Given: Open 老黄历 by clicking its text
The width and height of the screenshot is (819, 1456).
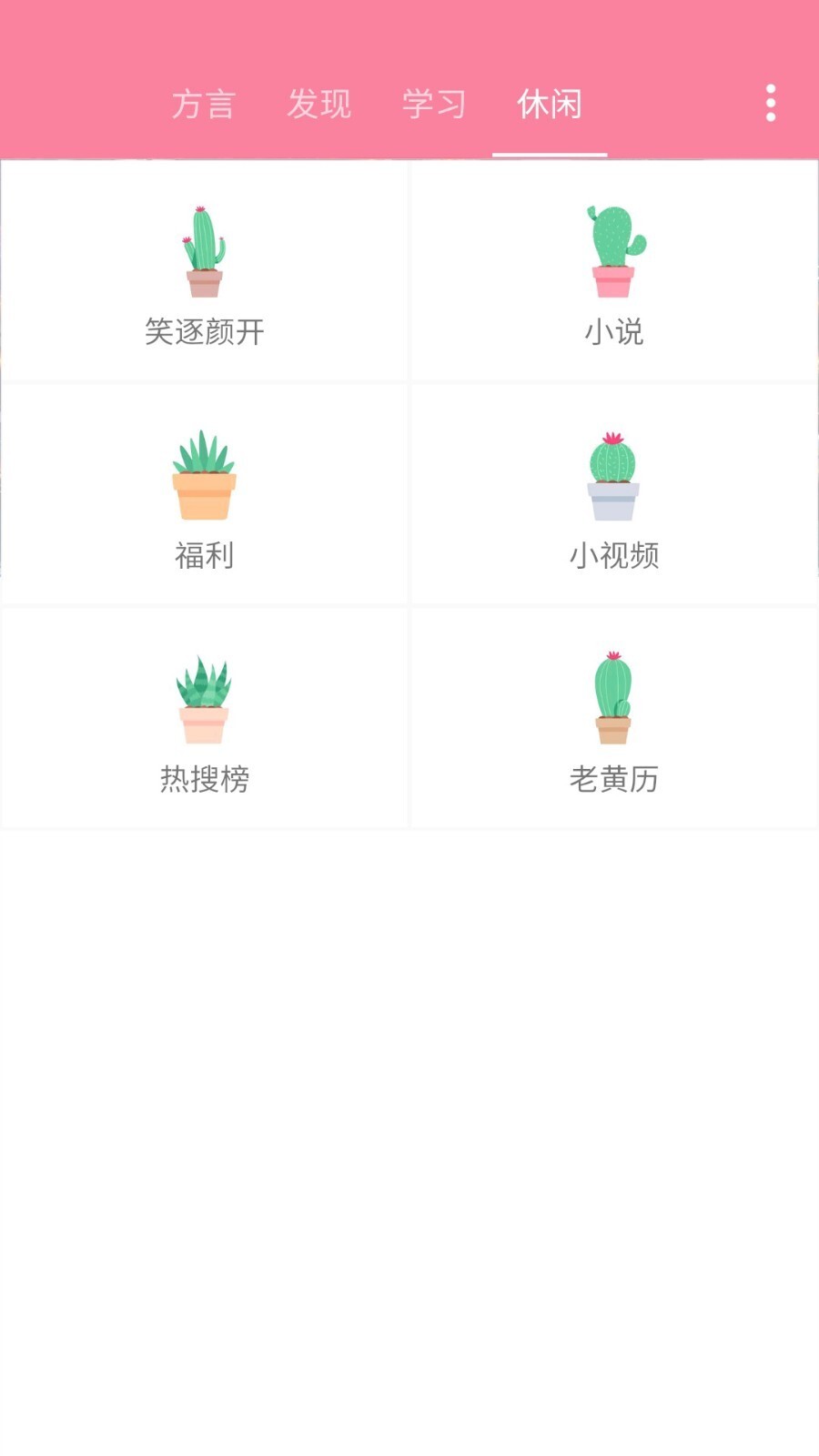Looking at the screenshot, I should pos(615,779).
